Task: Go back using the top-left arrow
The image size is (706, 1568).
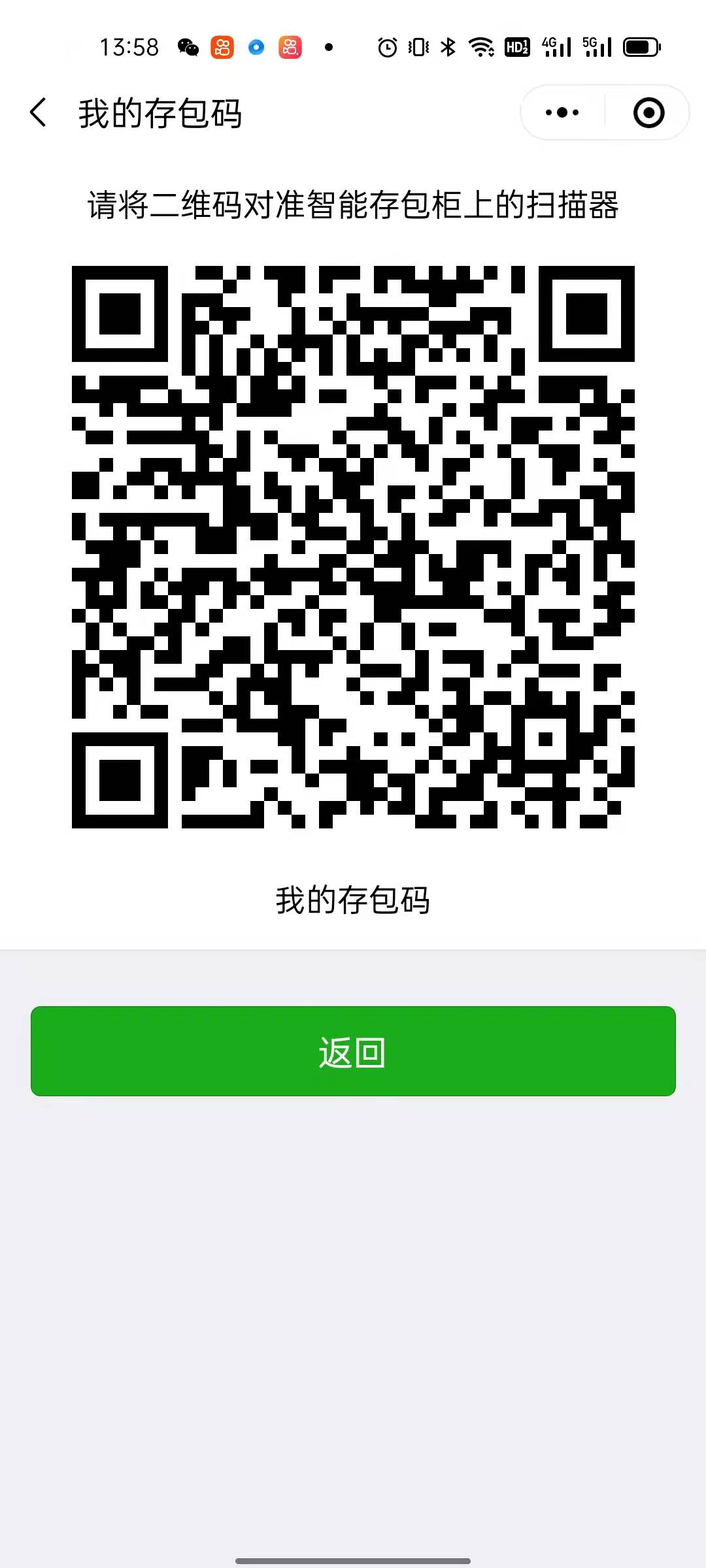Action: (39, 112)
